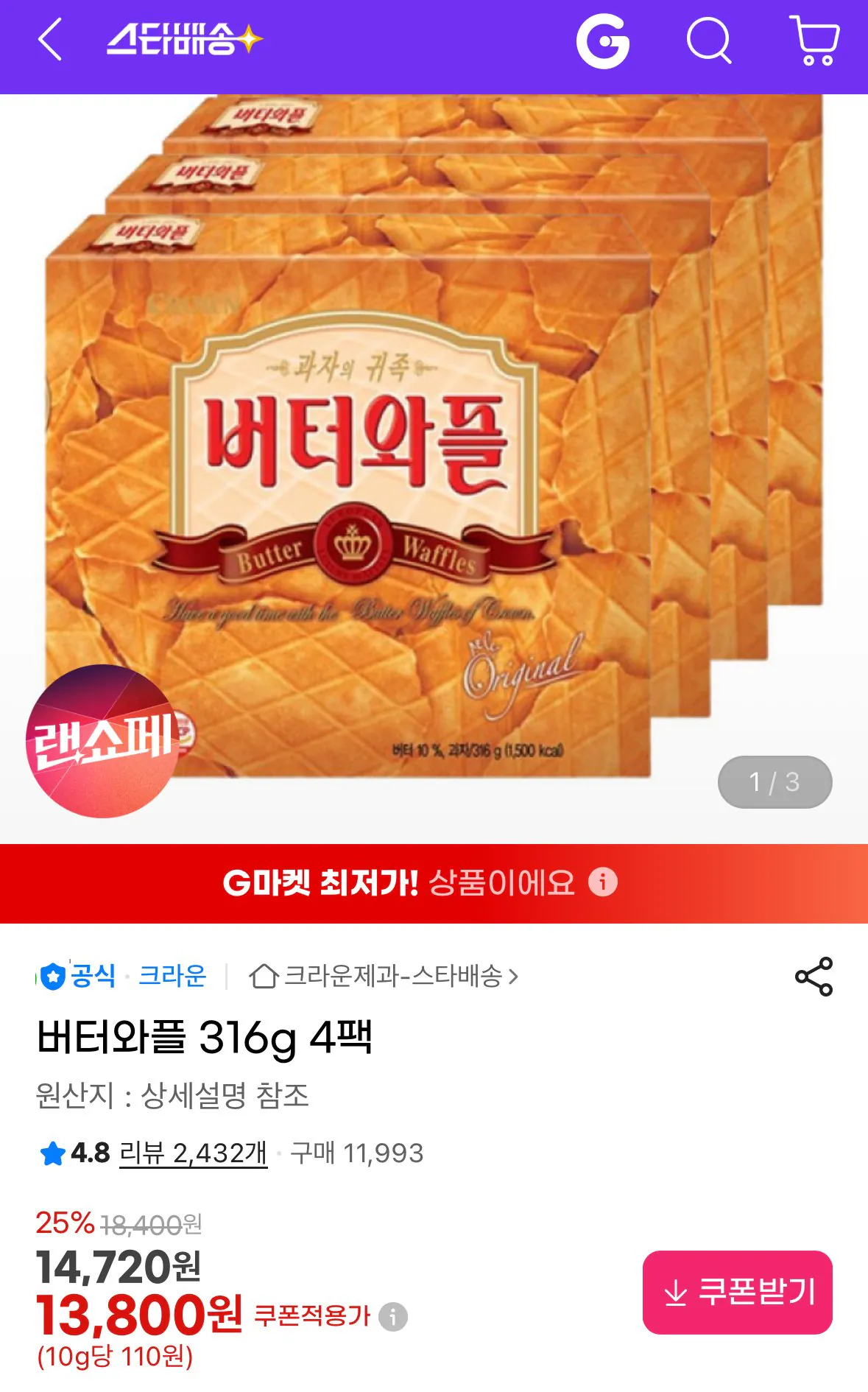Tap the info icon beside G마켓 최저가

tap(602, 884)
